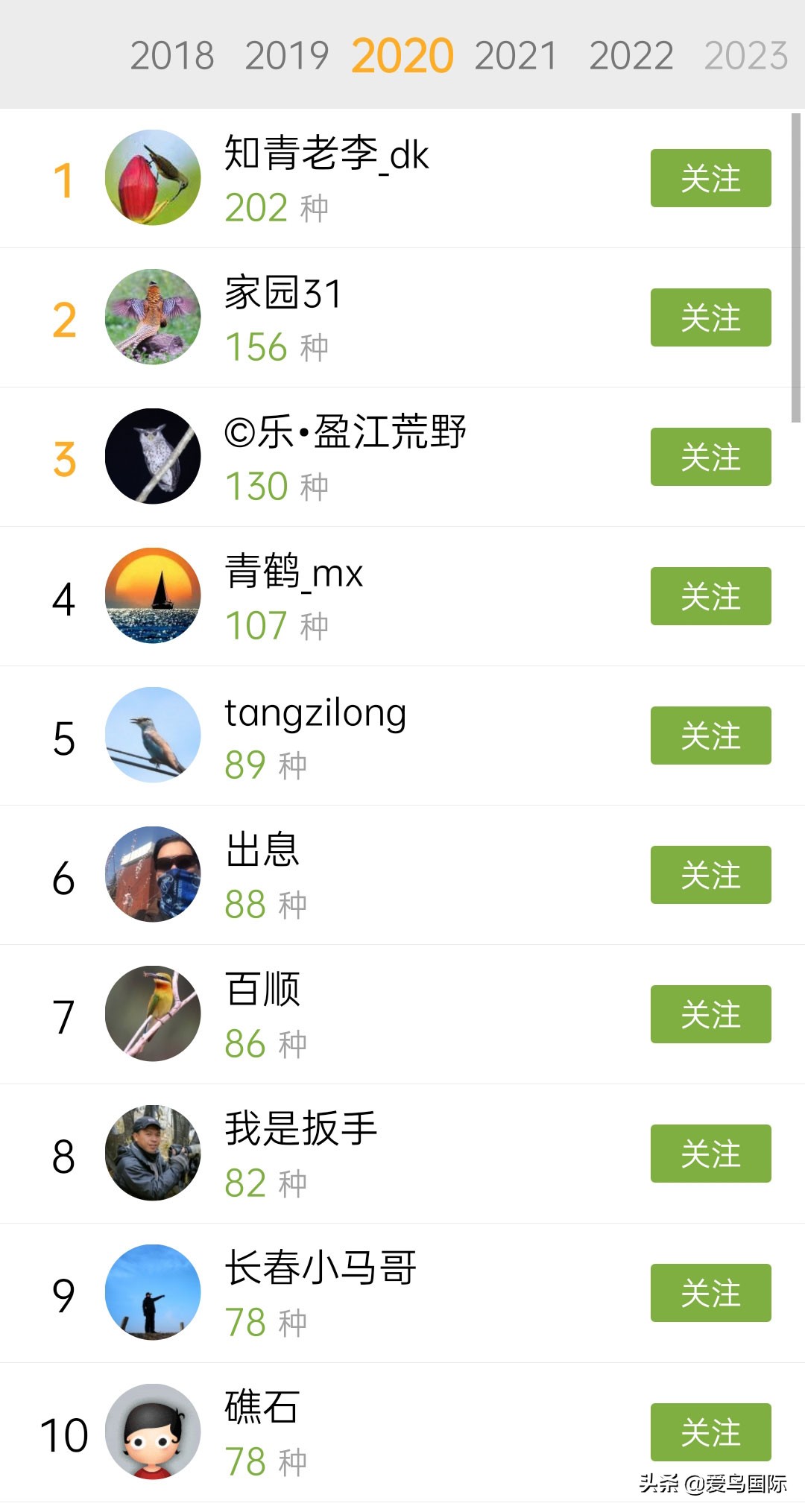The height and width of the screenshot is (1512, 805).
Task: Follow user 知青老李_dk
Action: (710, 178)
